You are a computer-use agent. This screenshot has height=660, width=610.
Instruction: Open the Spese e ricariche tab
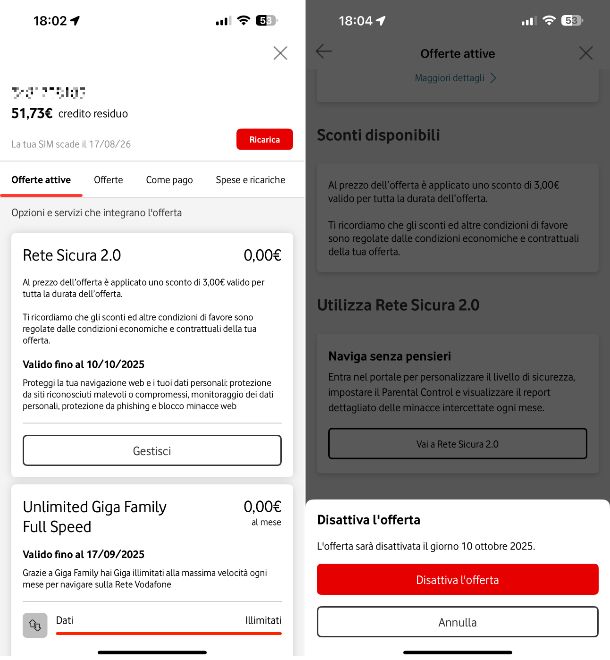tap(250, 180)
